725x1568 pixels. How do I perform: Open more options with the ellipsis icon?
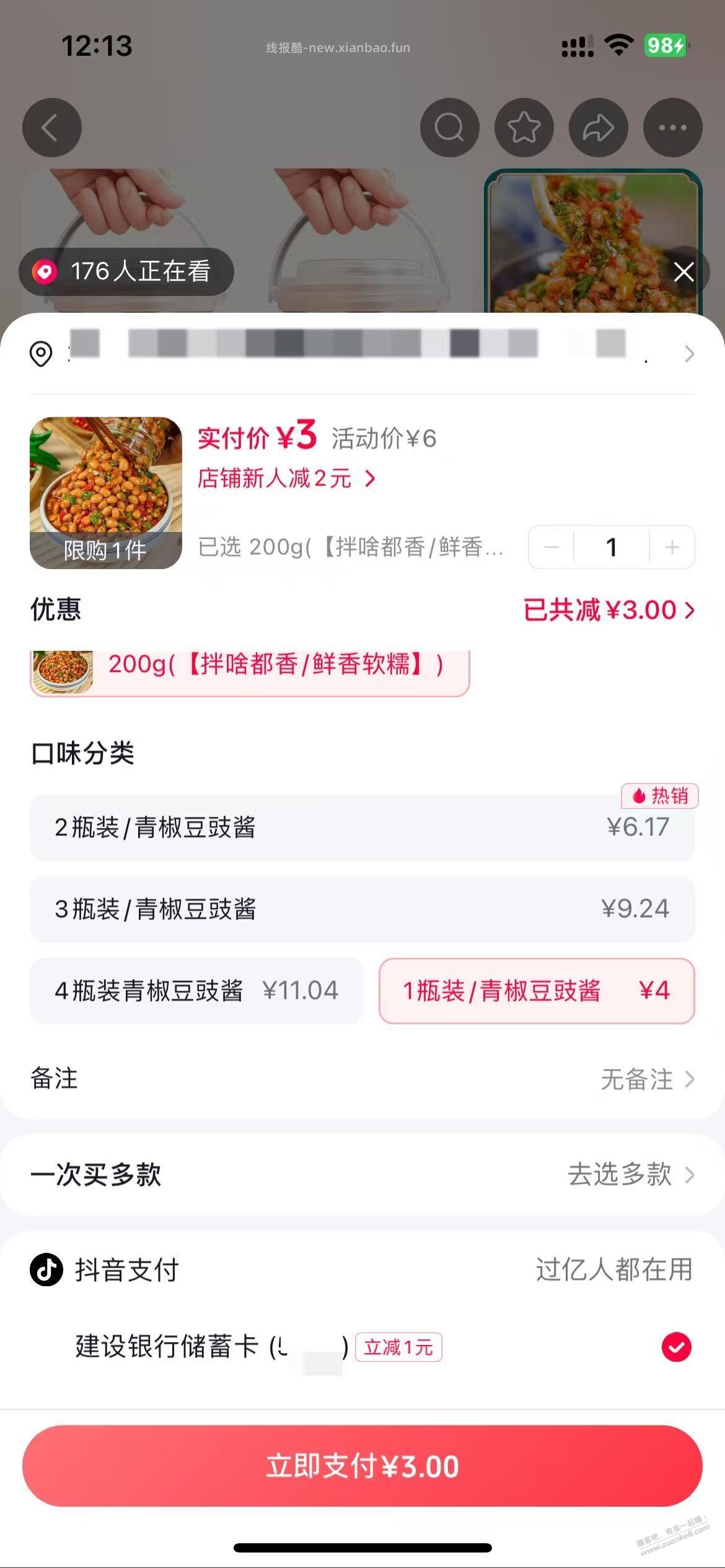point(672,127)
